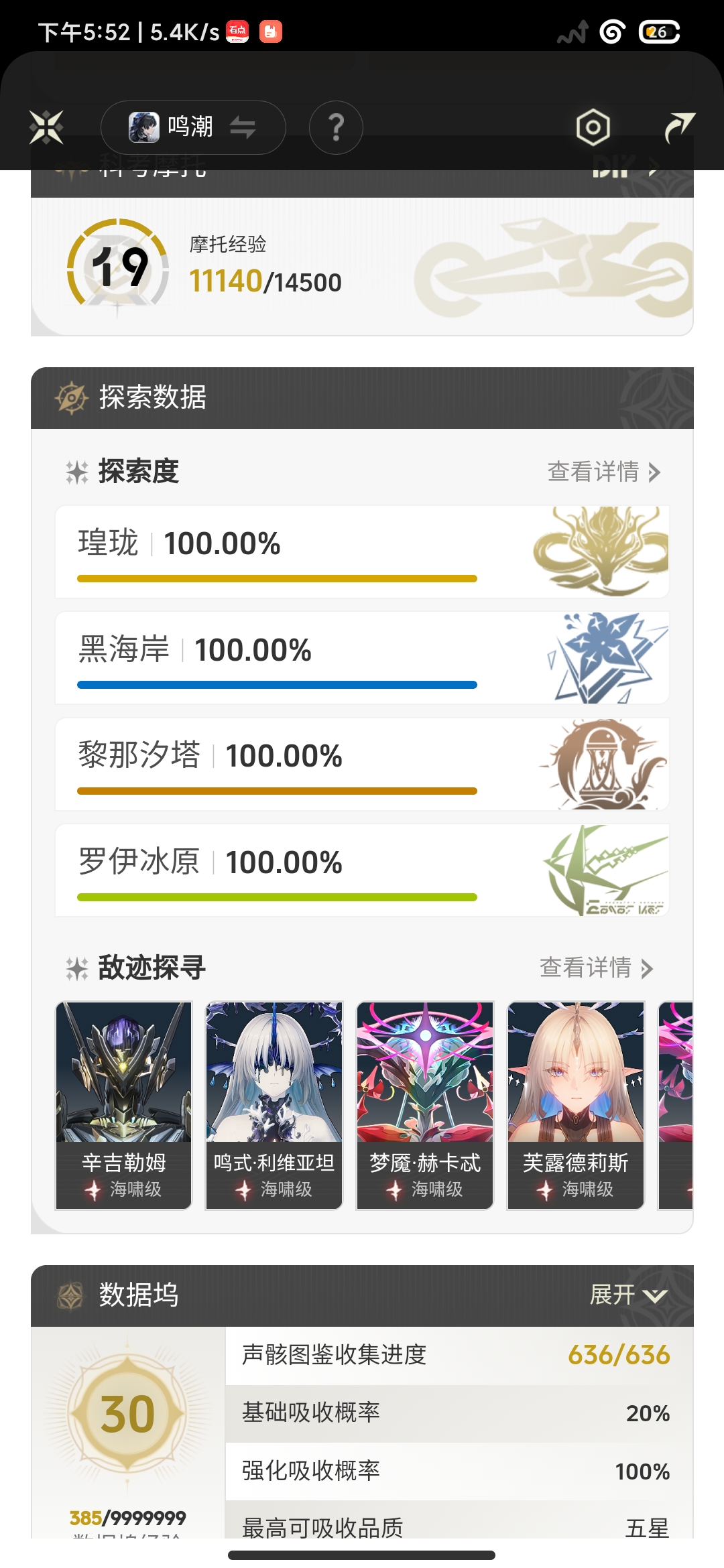Switch game via the 鸣潮 selector
The width and height of the screenshot is (724, 1568).
[x=193, y=127]
